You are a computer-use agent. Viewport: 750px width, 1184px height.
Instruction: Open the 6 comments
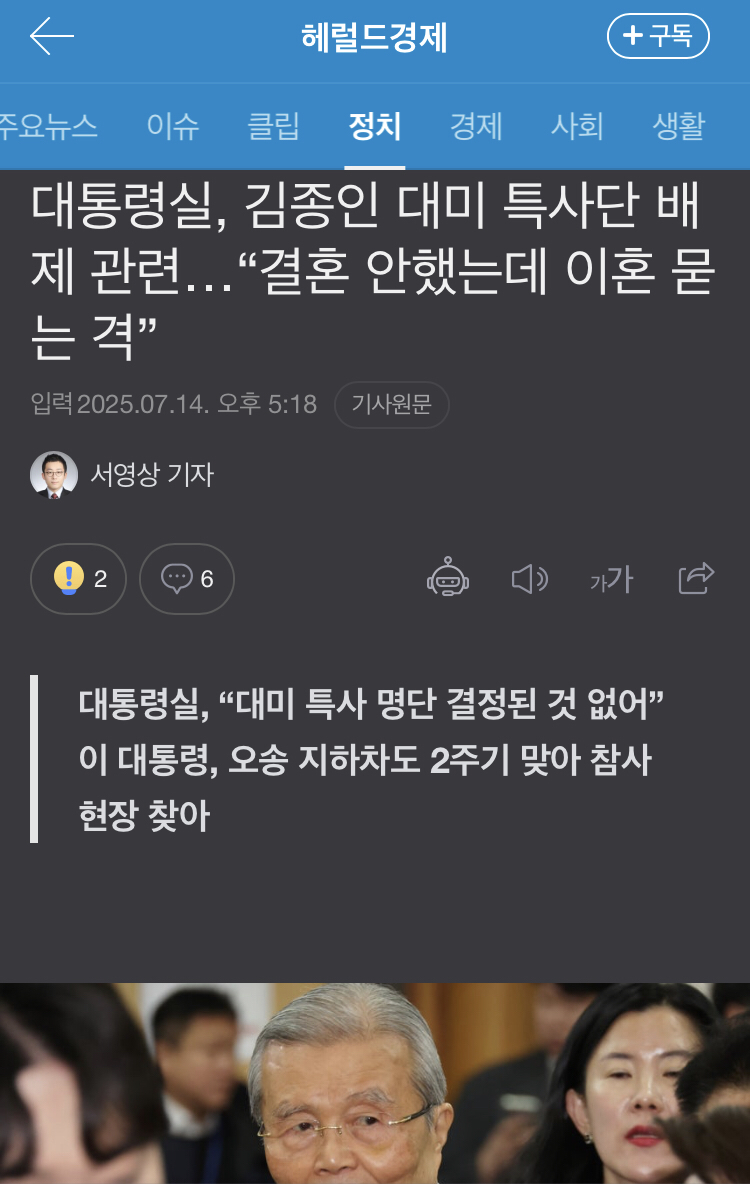pos(187,578)
